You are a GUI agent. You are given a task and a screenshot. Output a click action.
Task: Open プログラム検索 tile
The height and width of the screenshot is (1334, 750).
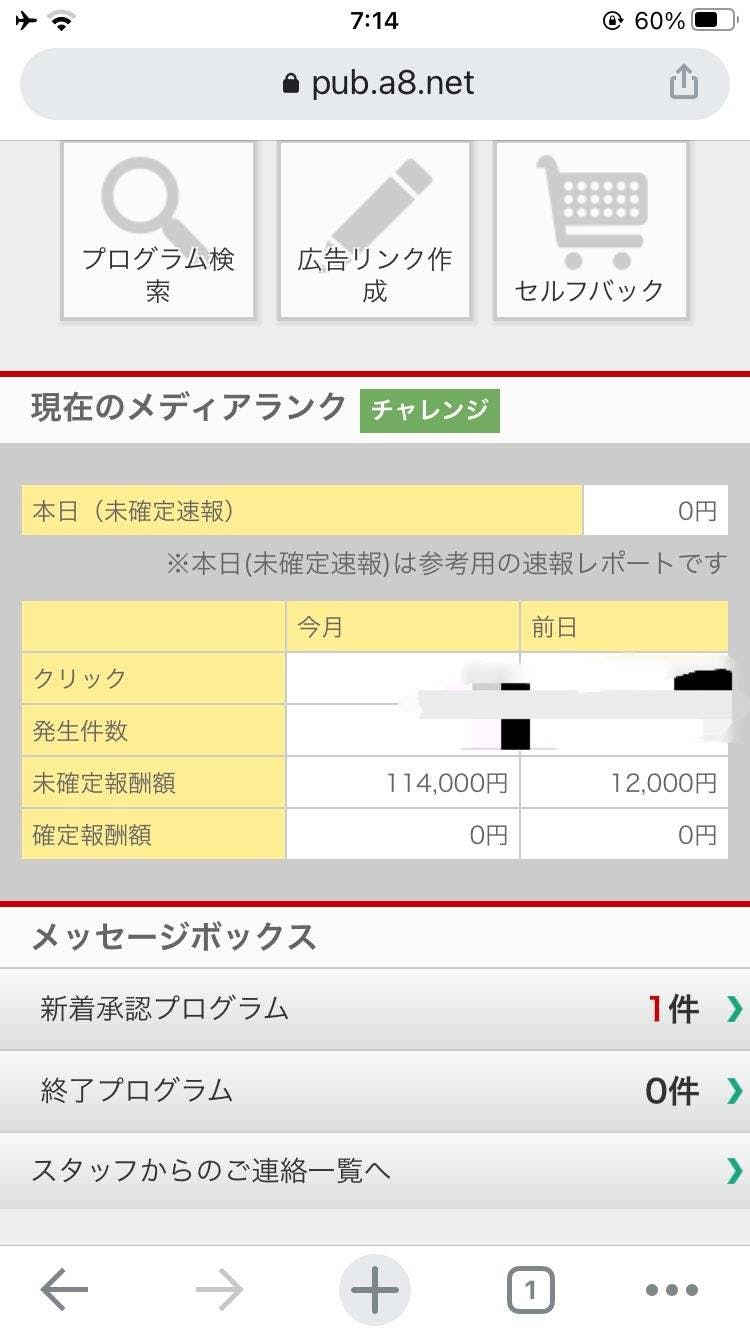[x=158, y=231]
